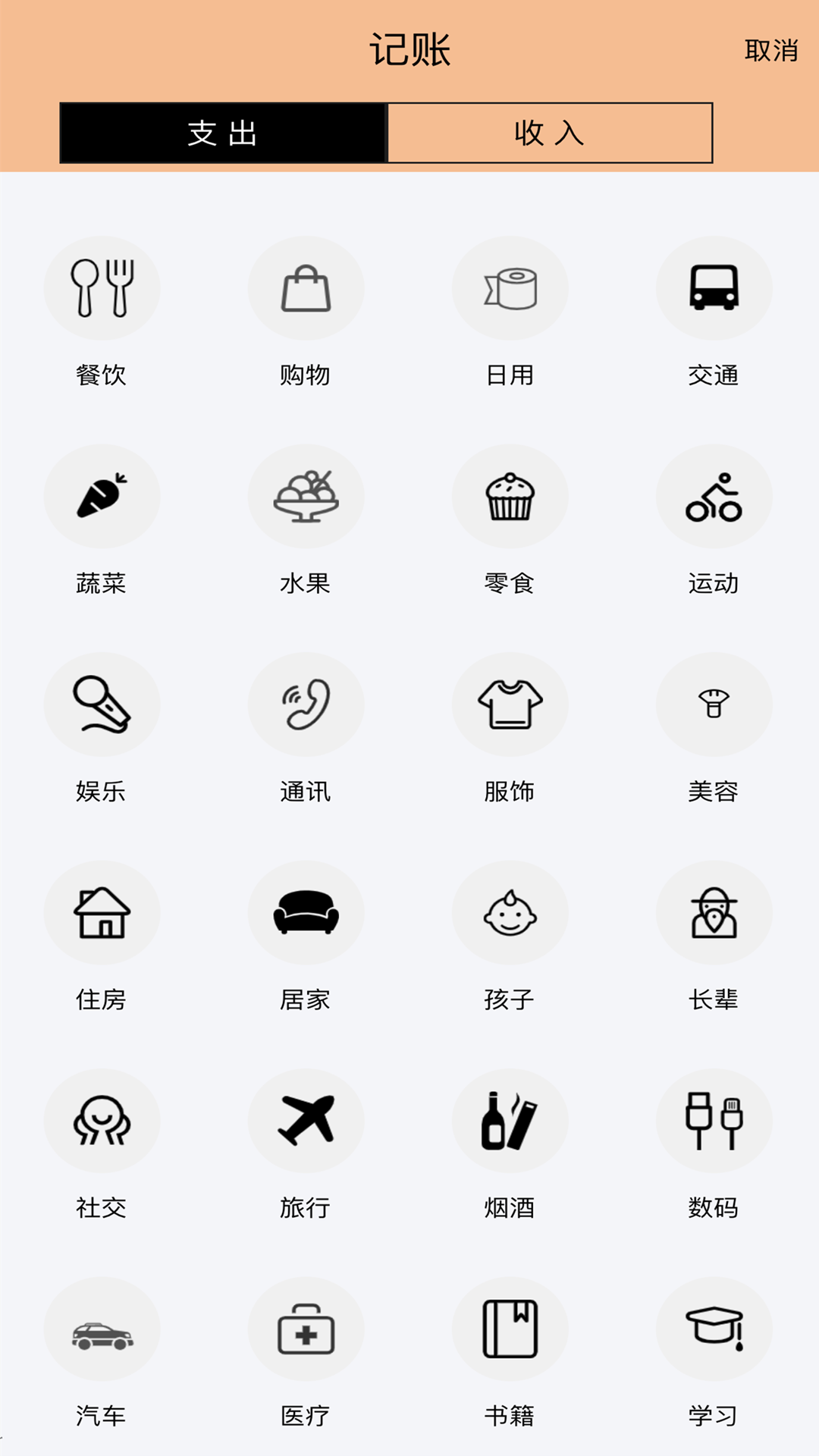This screenshot has height=1456, width=819.
Task: Choose the 水果 fruit bowl icon
Action: (x=306, y=497)
